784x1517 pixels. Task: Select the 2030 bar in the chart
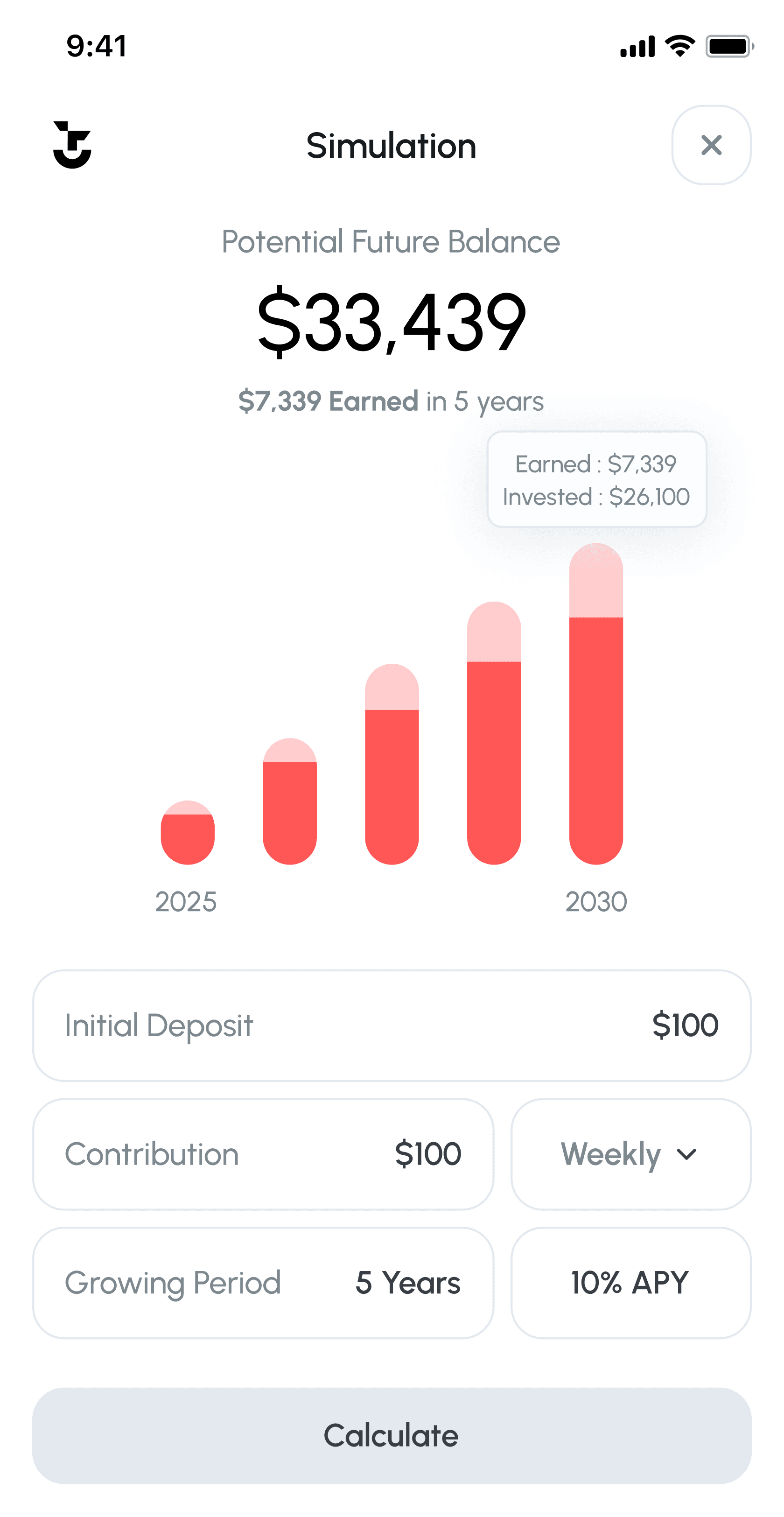click(595, 704)
